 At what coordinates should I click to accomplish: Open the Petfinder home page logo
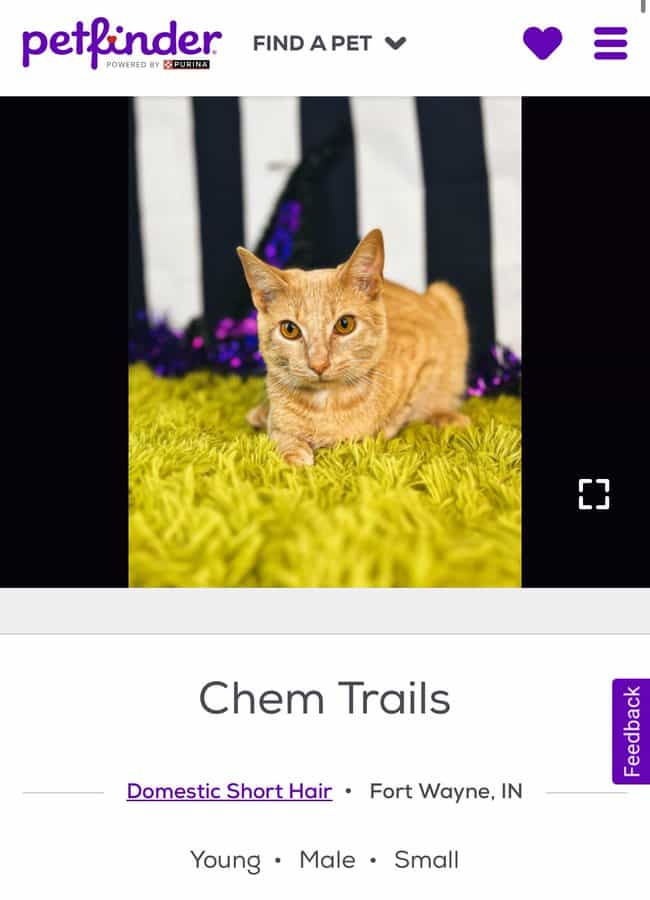click(x=121, y=44)
